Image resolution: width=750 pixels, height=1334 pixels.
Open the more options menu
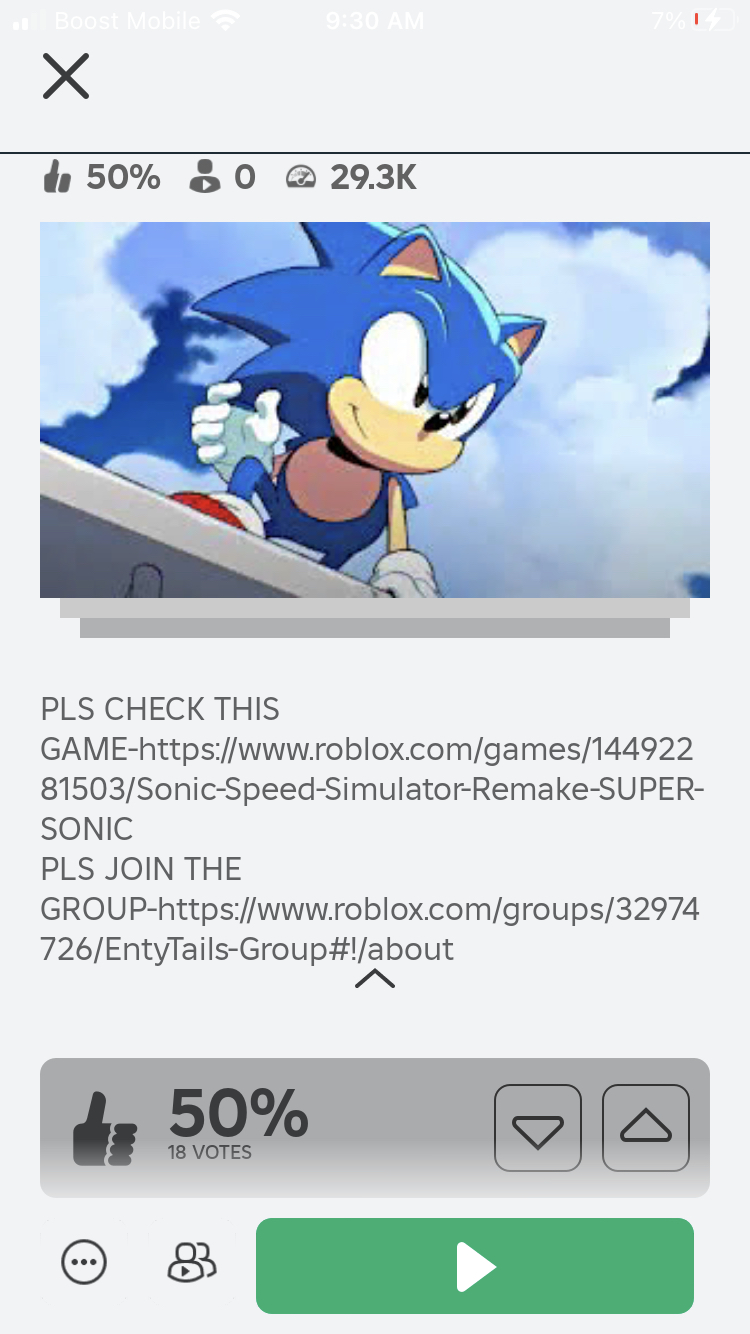[x=84, y=1263]
